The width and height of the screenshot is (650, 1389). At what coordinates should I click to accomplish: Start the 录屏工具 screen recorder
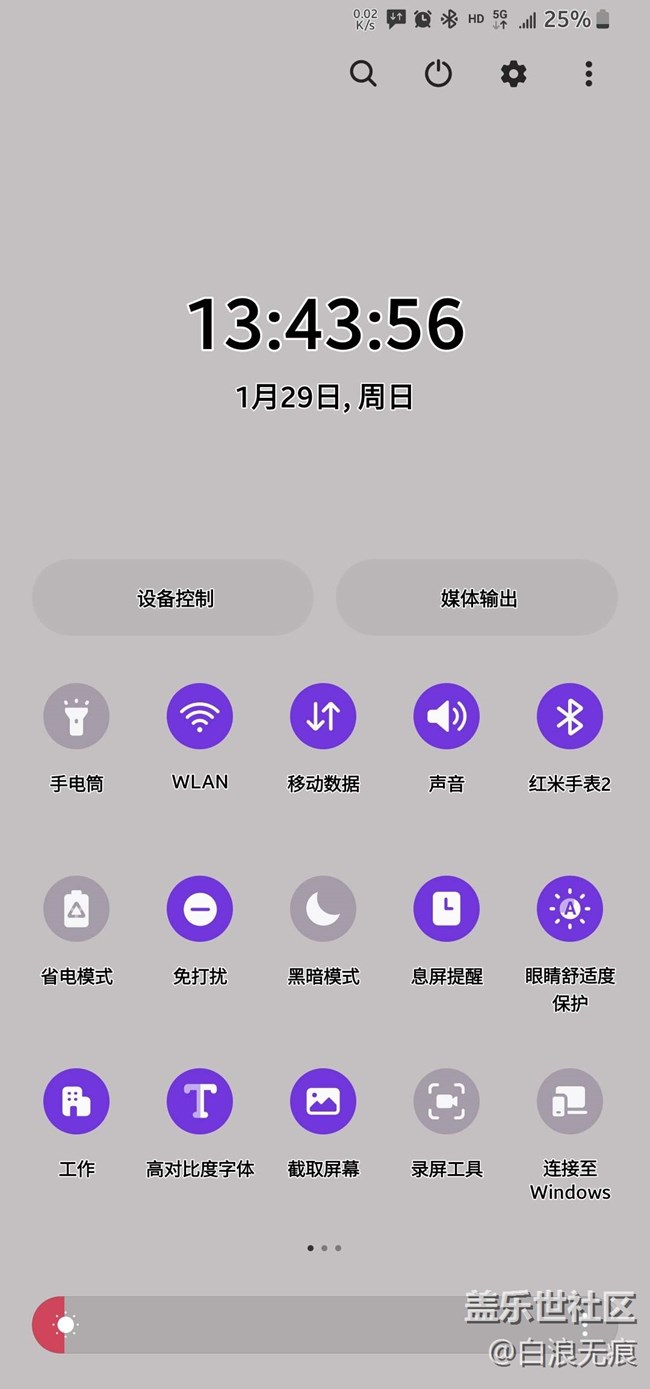pos(446,1101)
